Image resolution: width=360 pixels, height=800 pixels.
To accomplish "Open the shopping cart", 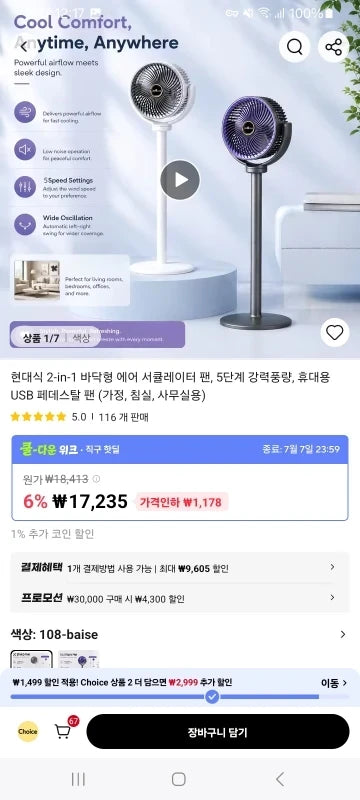I will [64, 730].
